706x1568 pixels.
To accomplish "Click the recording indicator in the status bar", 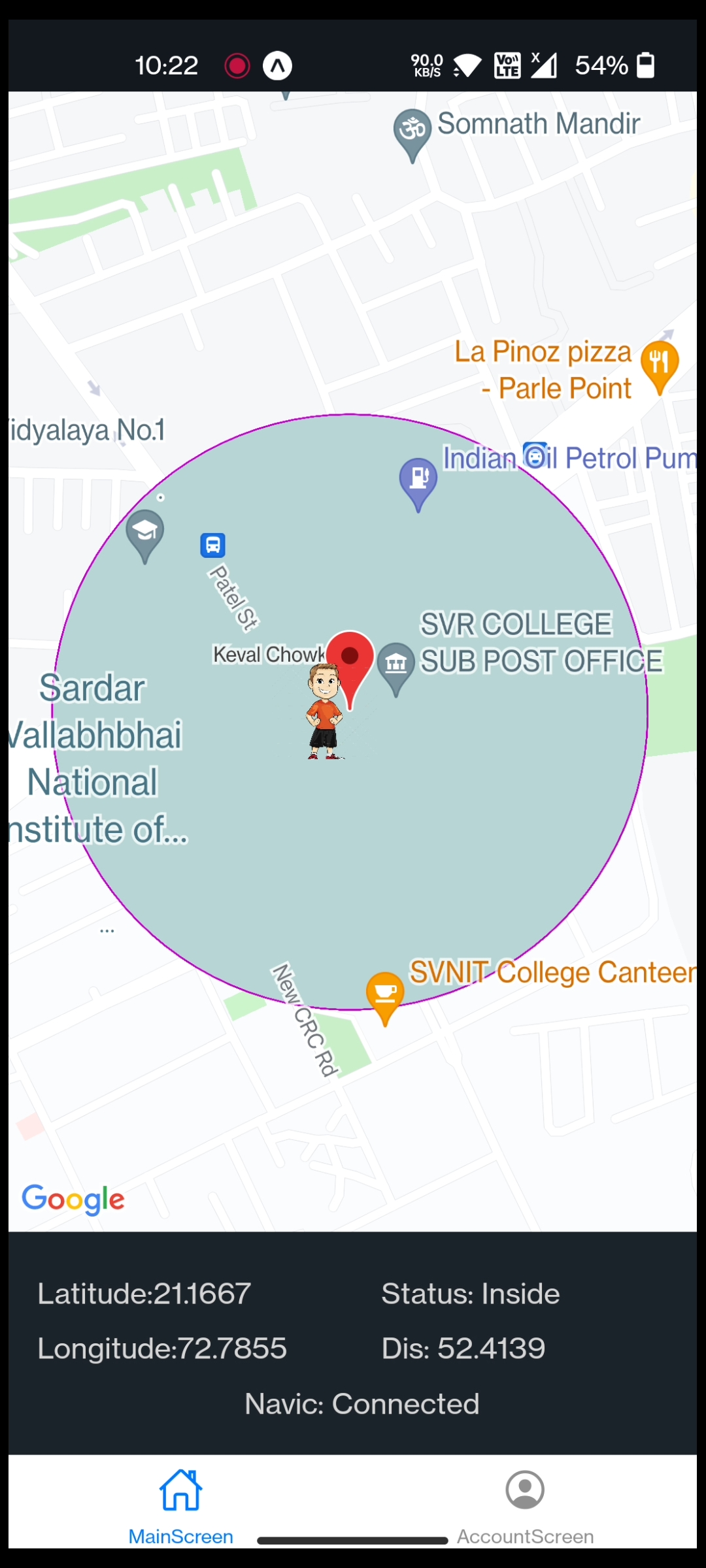I will [237, 65].
